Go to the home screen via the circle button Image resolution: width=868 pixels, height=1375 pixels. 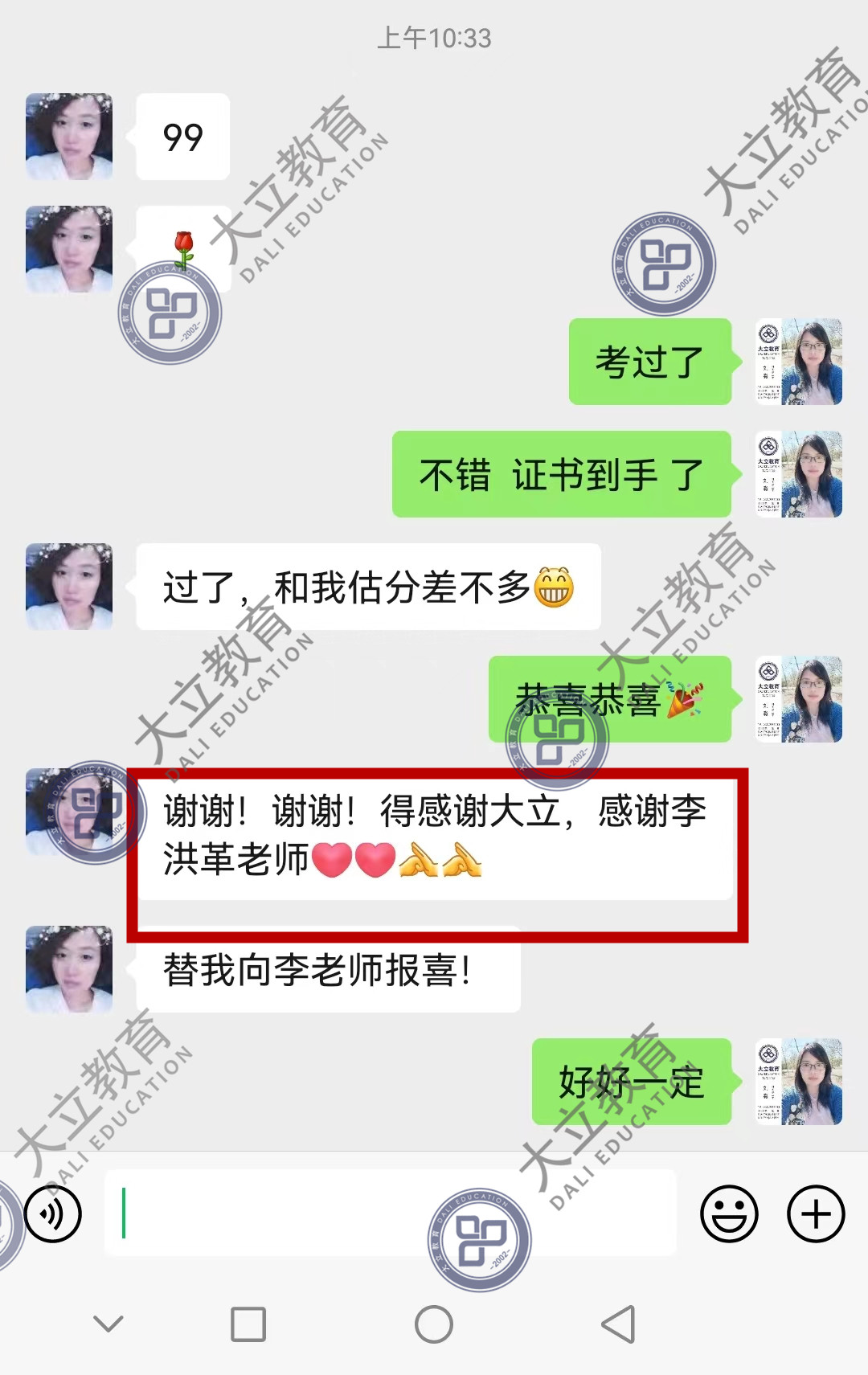[434, 1324]
